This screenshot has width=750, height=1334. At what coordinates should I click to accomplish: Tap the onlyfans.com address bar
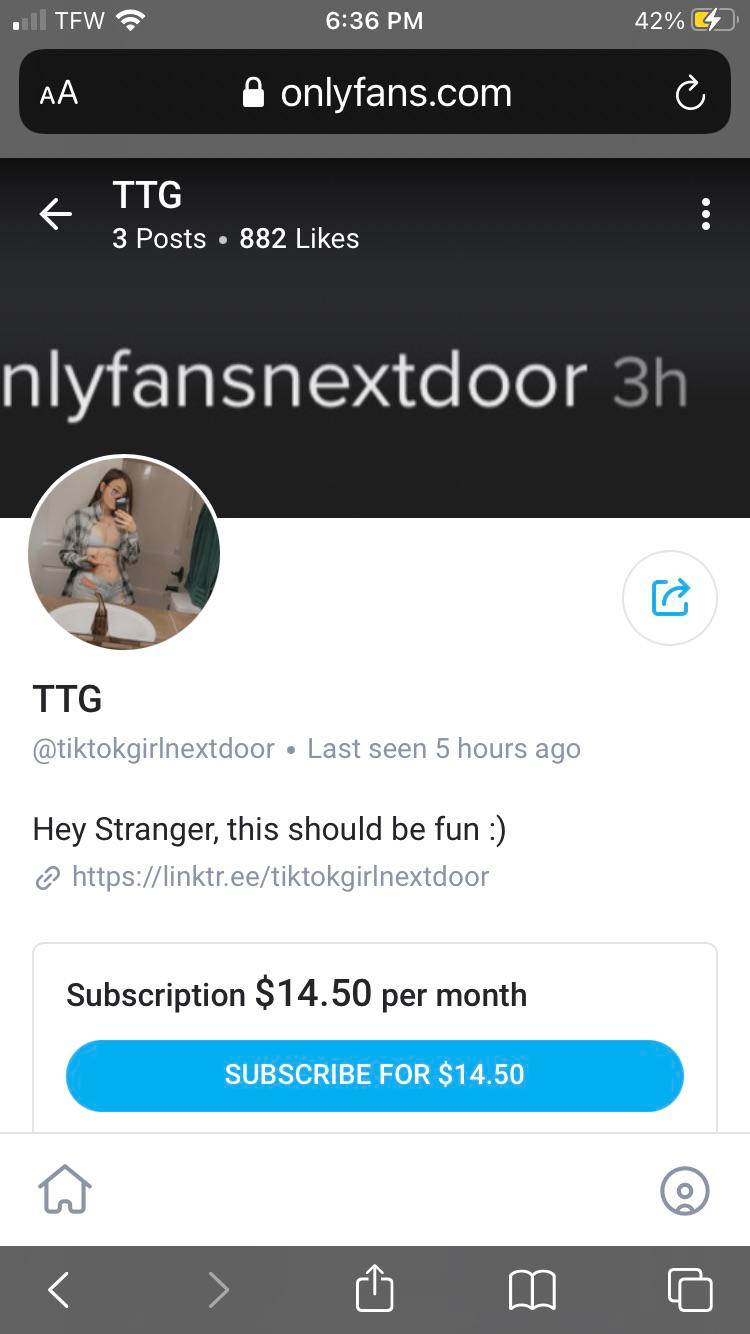click(x=396, y=92)
